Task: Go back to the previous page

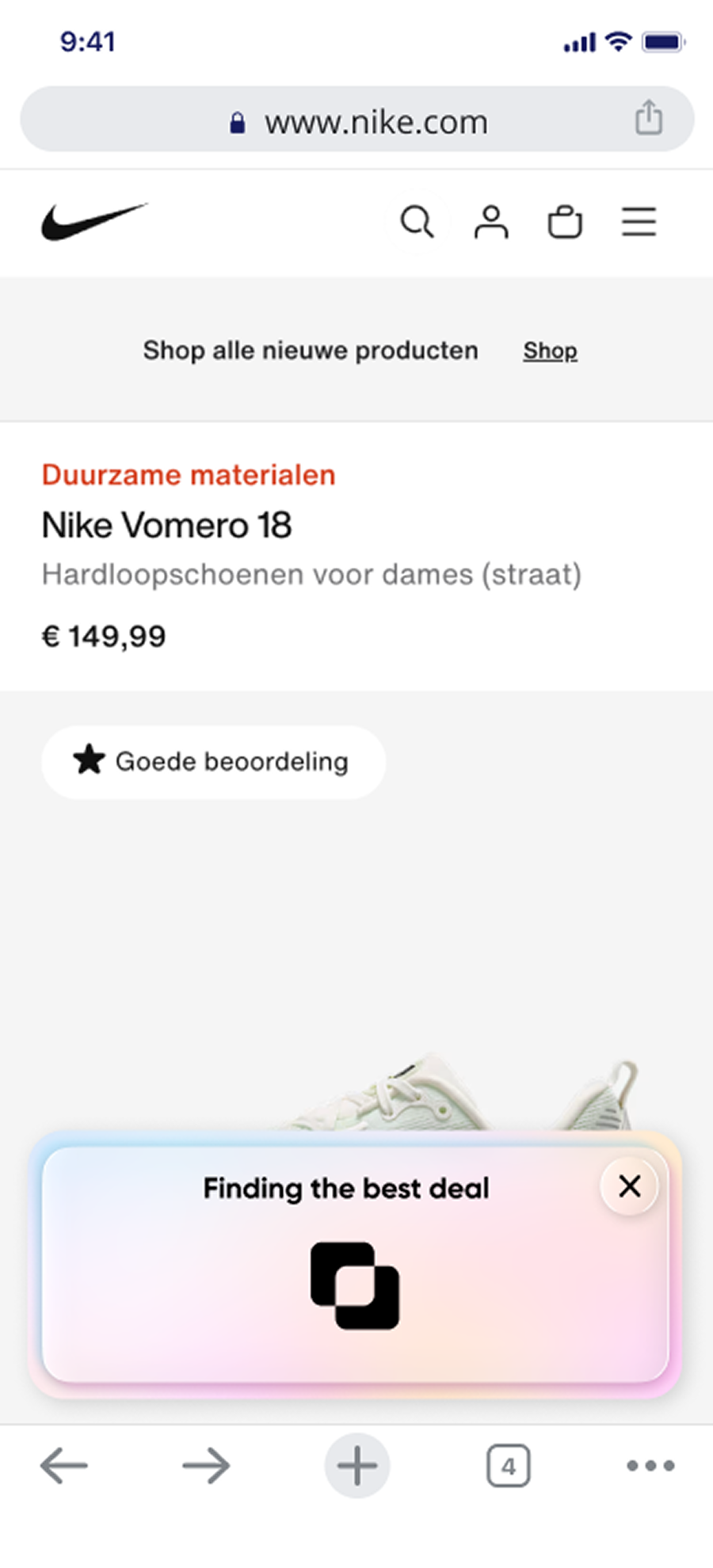Action: point(64,1466)
